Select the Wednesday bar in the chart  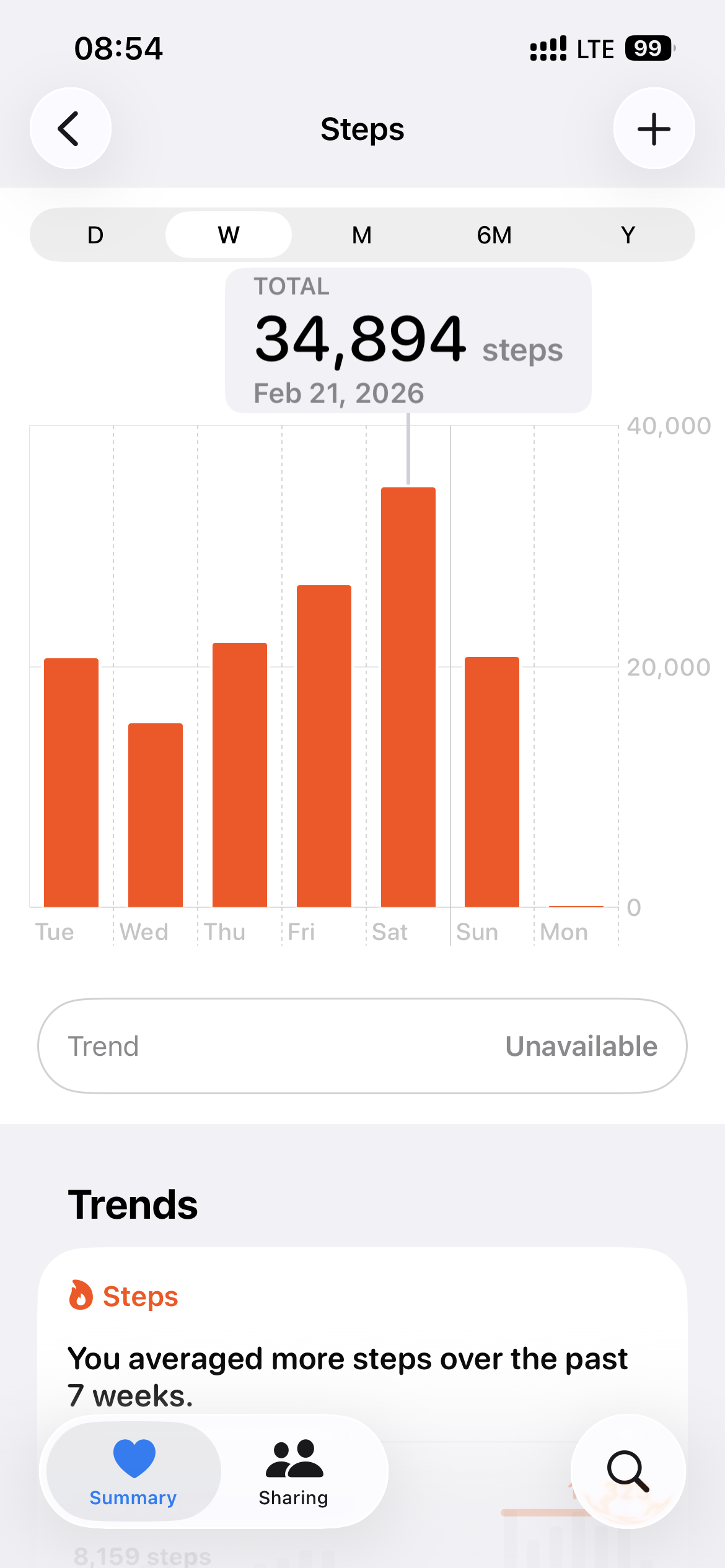point(156,815)
